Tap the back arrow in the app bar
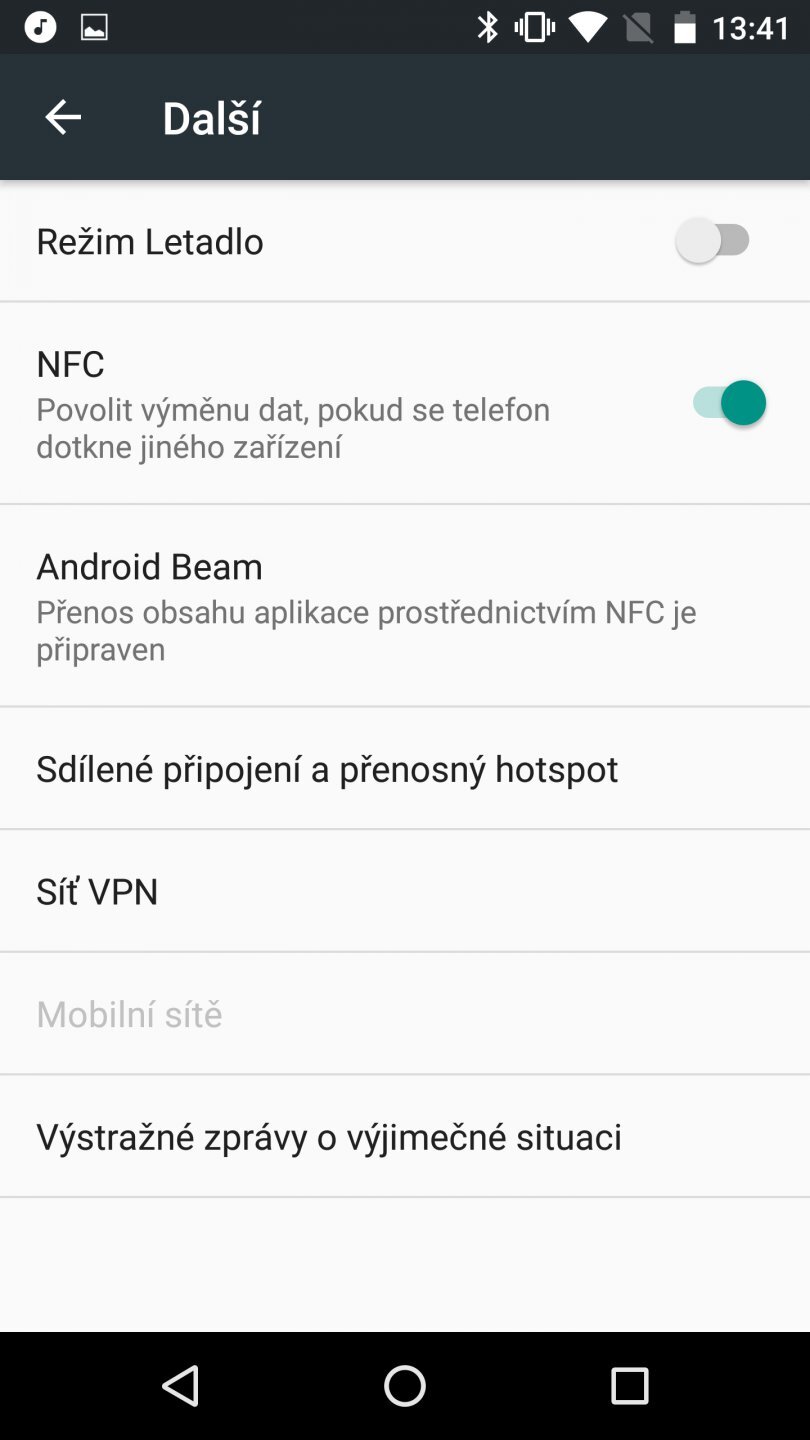Image resolution: width=810 pixels, height=1440 pixels. click(63, 116)
